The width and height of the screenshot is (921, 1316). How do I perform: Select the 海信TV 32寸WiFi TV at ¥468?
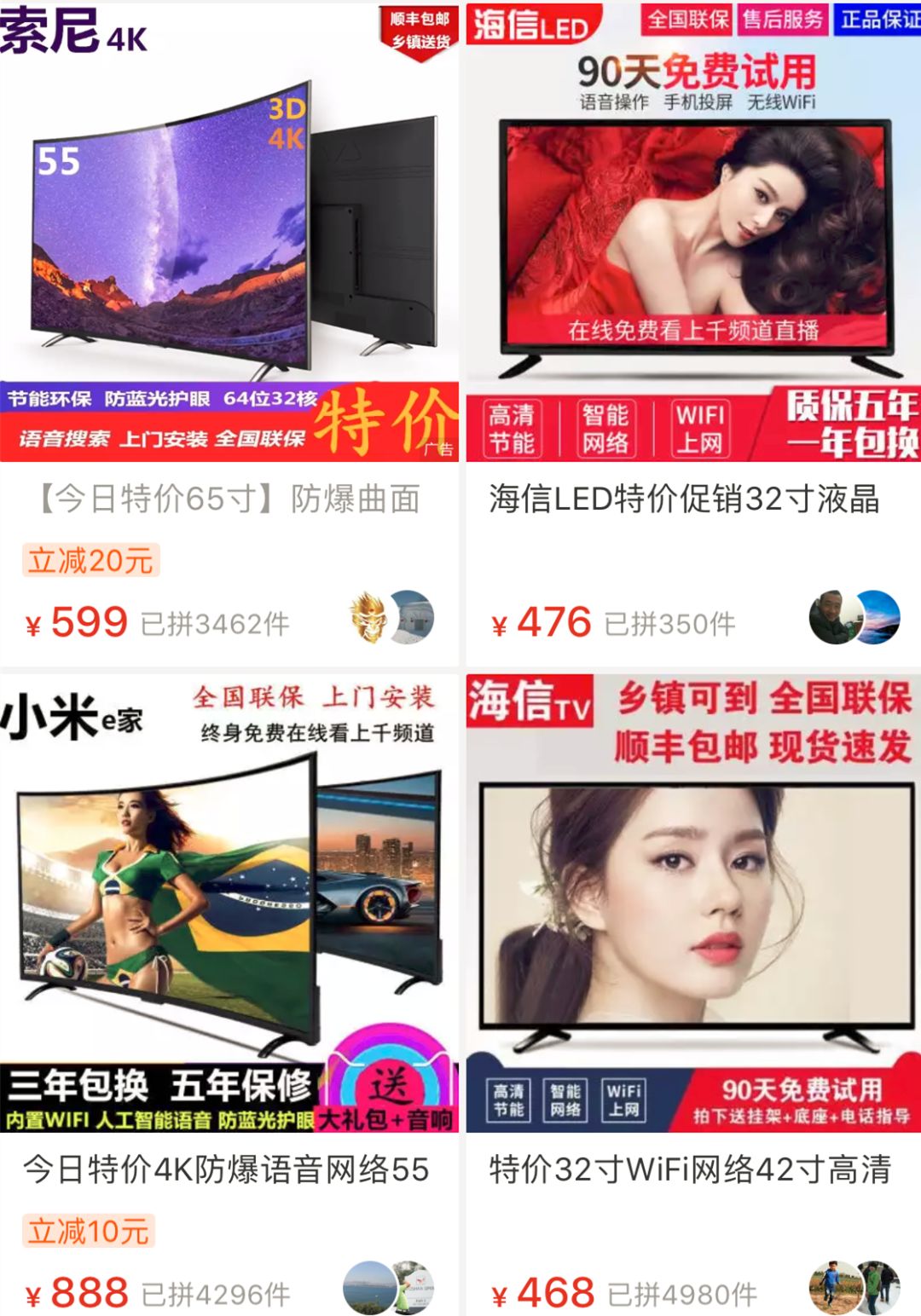pos(692,903)
